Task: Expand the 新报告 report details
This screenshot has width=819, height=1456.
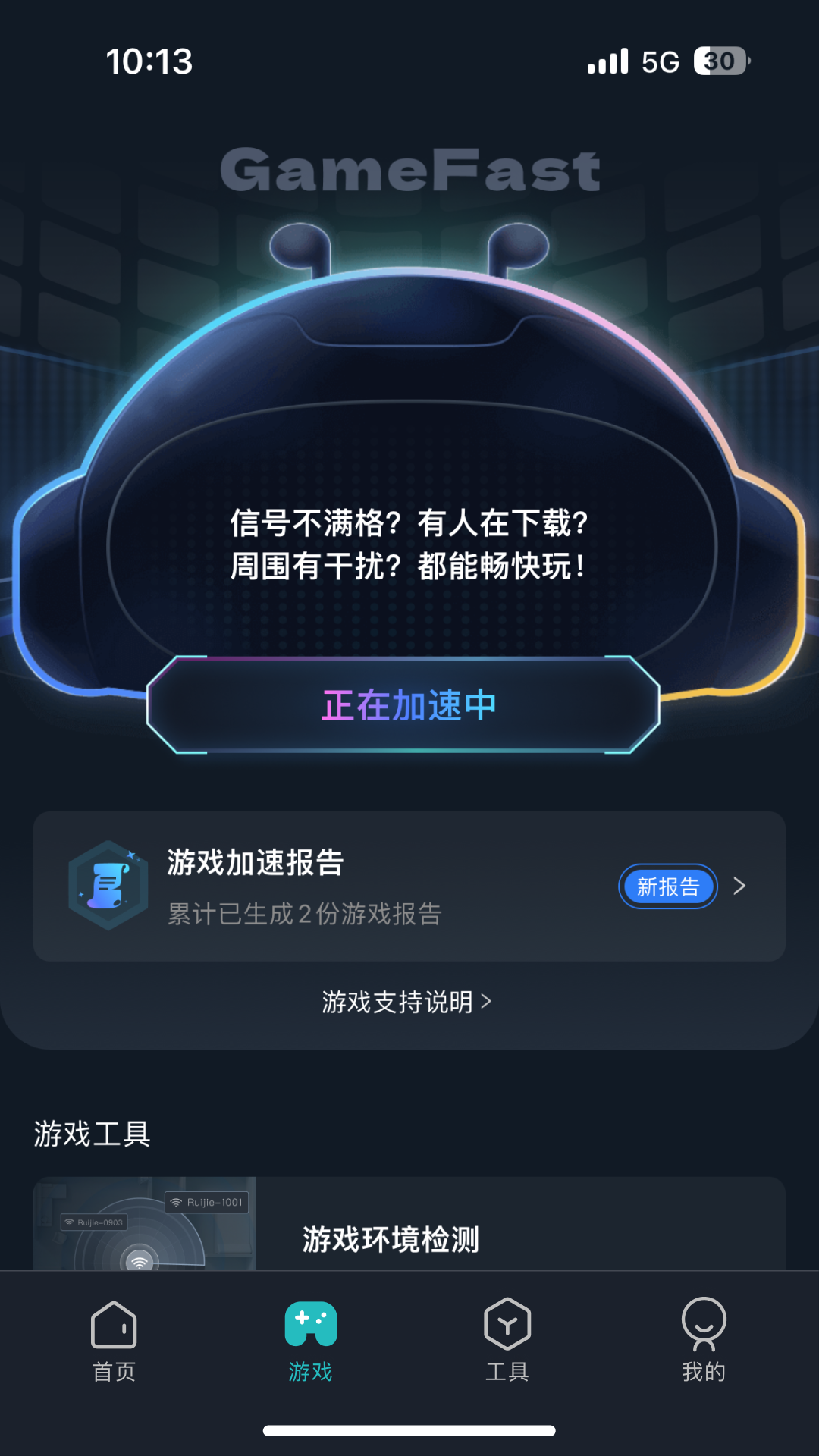Action: (667, 885)
